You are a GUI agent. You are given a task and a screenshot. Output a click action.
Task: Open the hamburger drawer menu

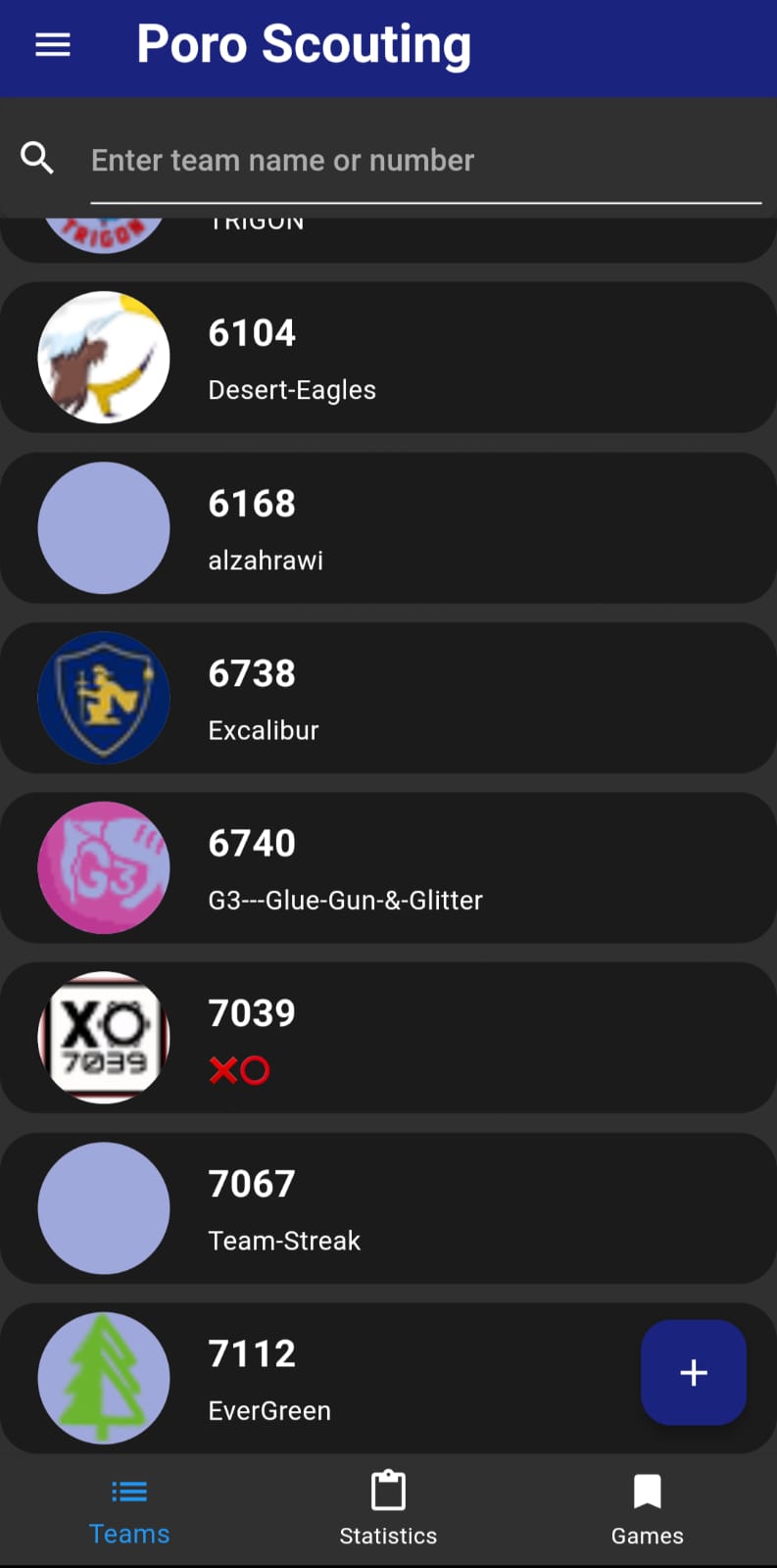(x=53, y=45)
